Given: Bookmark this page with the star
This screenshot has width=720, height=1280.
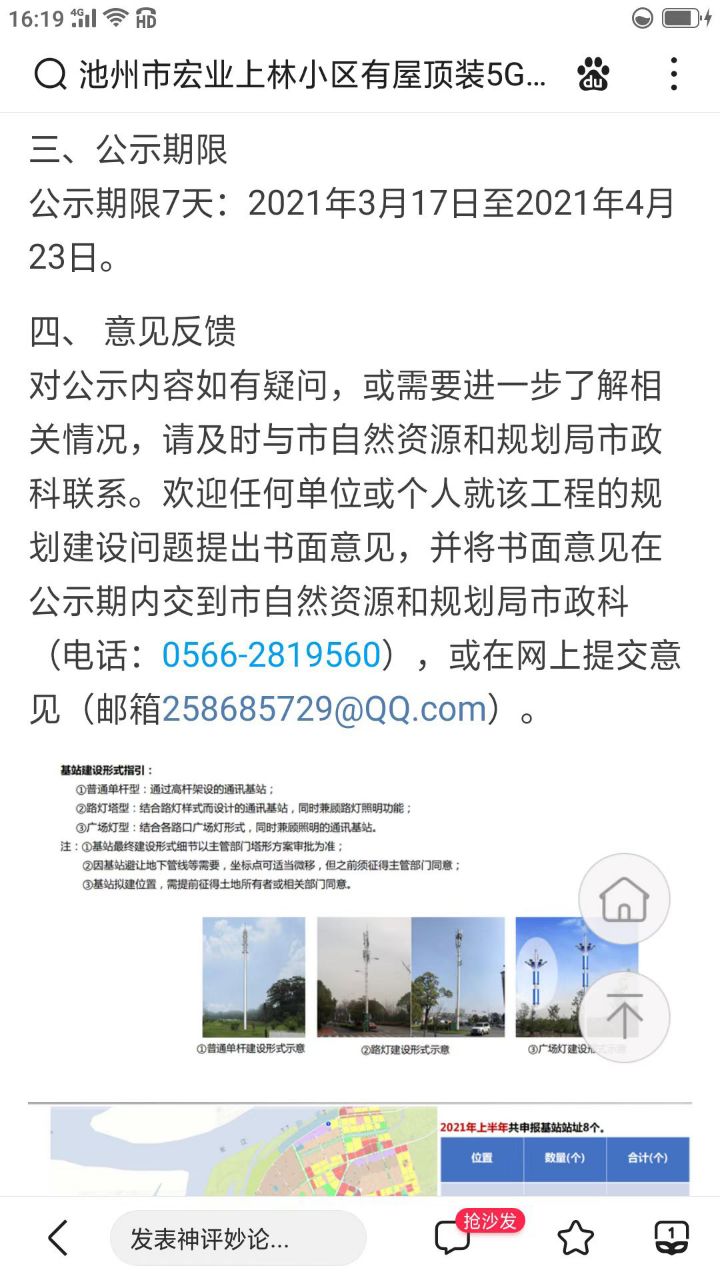Looking at the screenshot, I should (x=576, y=1239).
